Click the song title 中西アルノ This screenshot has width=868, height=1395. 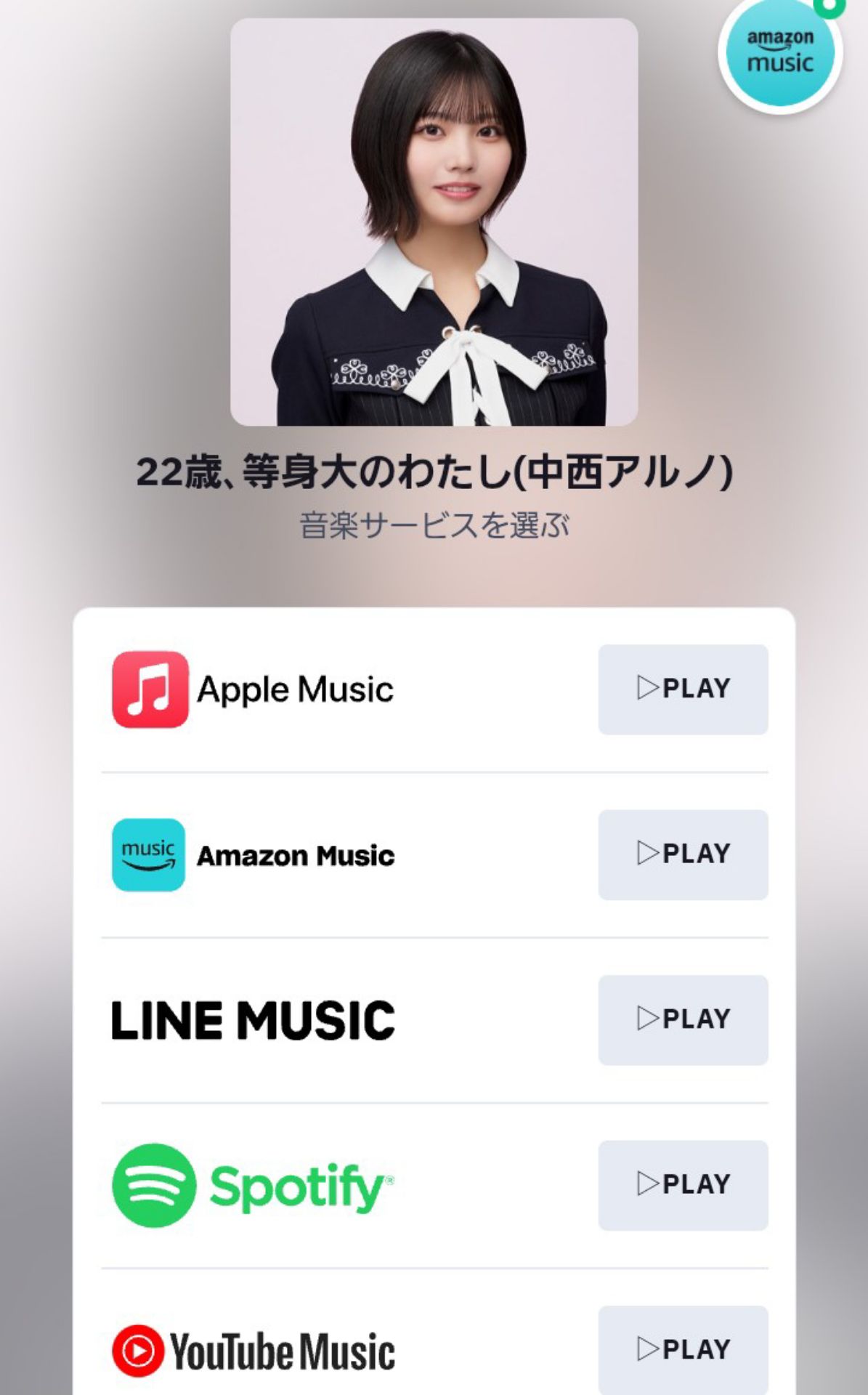434,472
